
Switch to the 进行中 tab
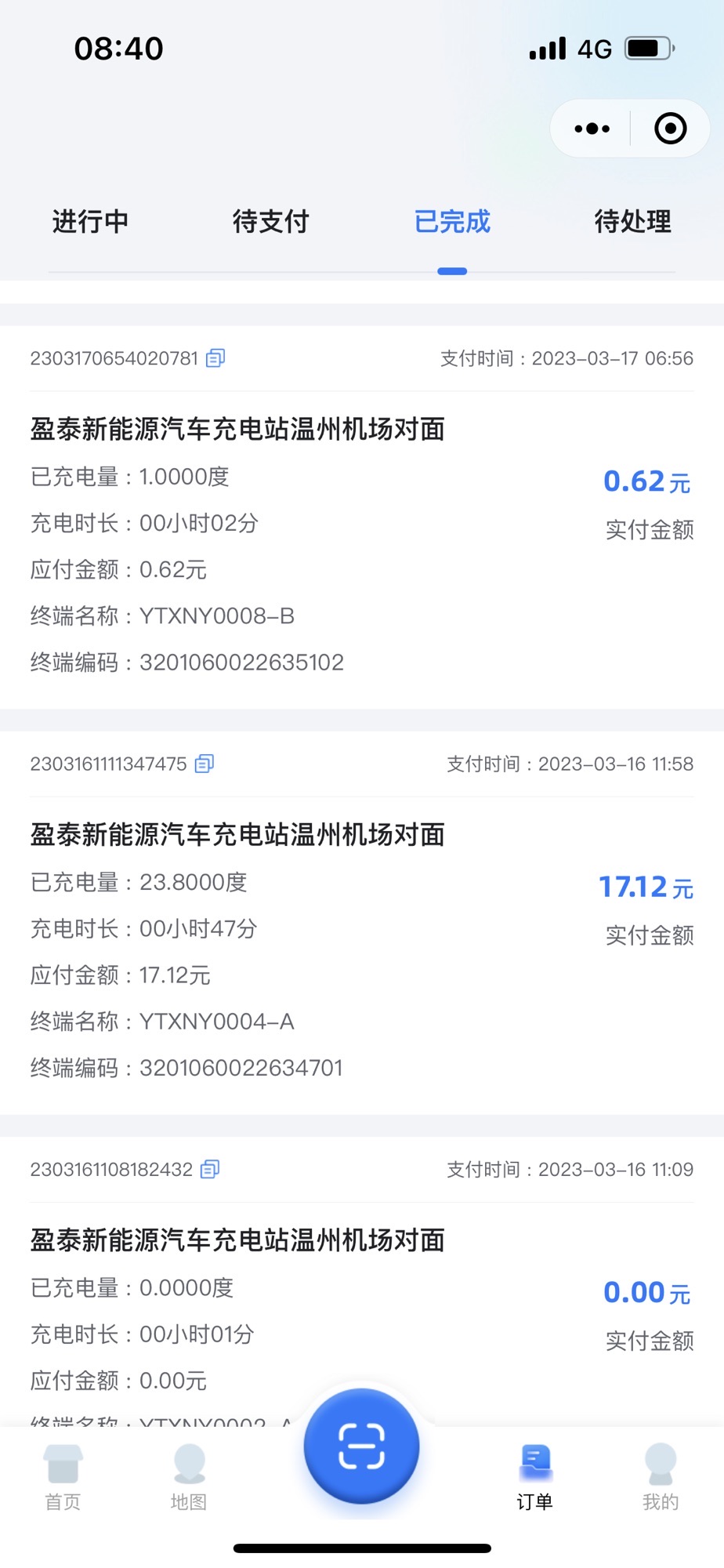90,222
